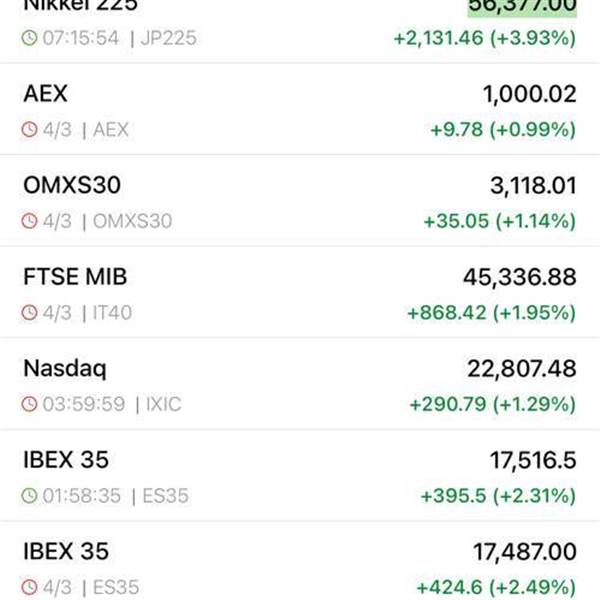Open the Nasdaq IXIC quote

pos(300,384)
